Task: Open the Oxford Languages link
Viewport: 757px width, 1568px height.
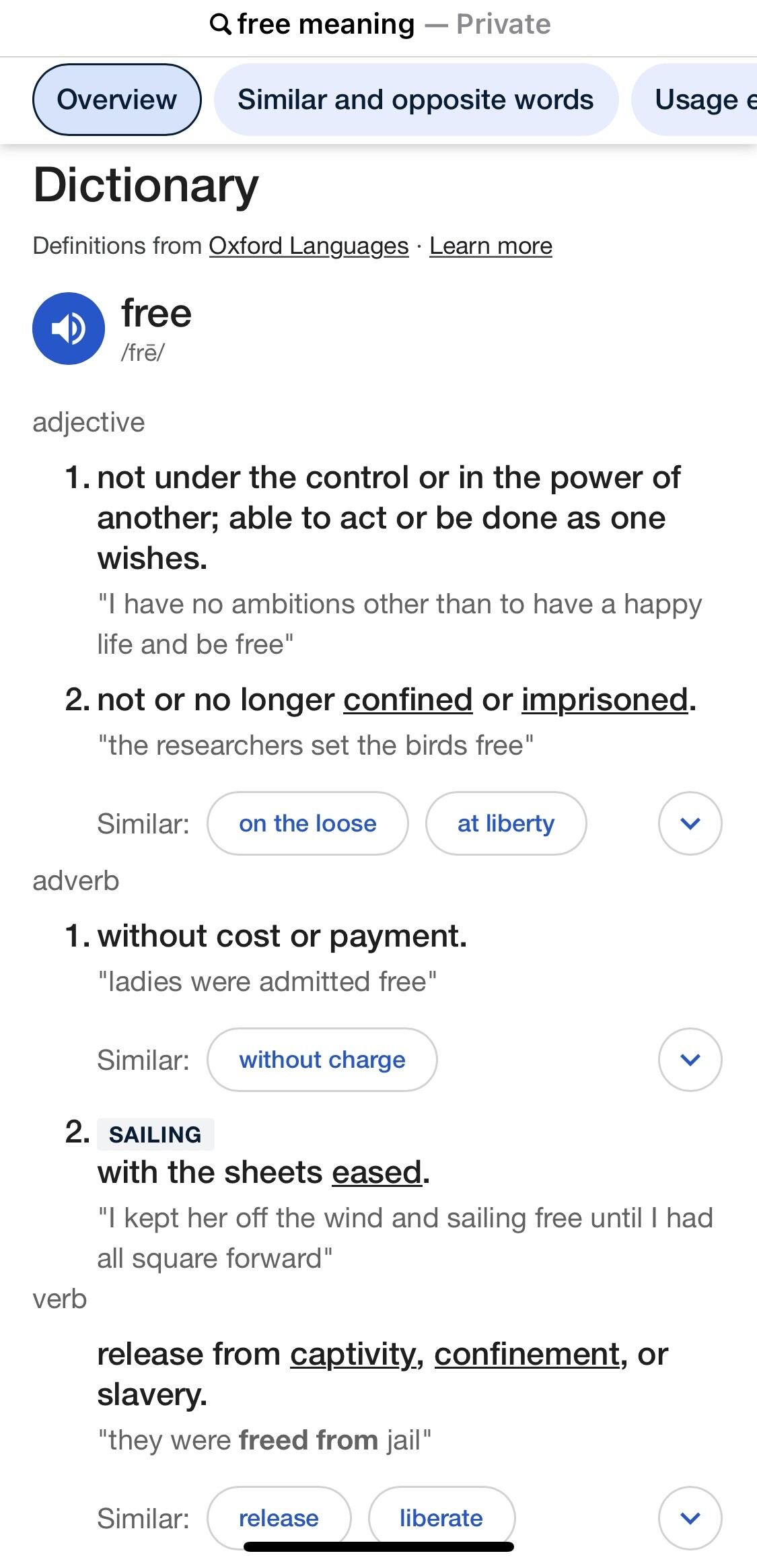Action: 309,246
